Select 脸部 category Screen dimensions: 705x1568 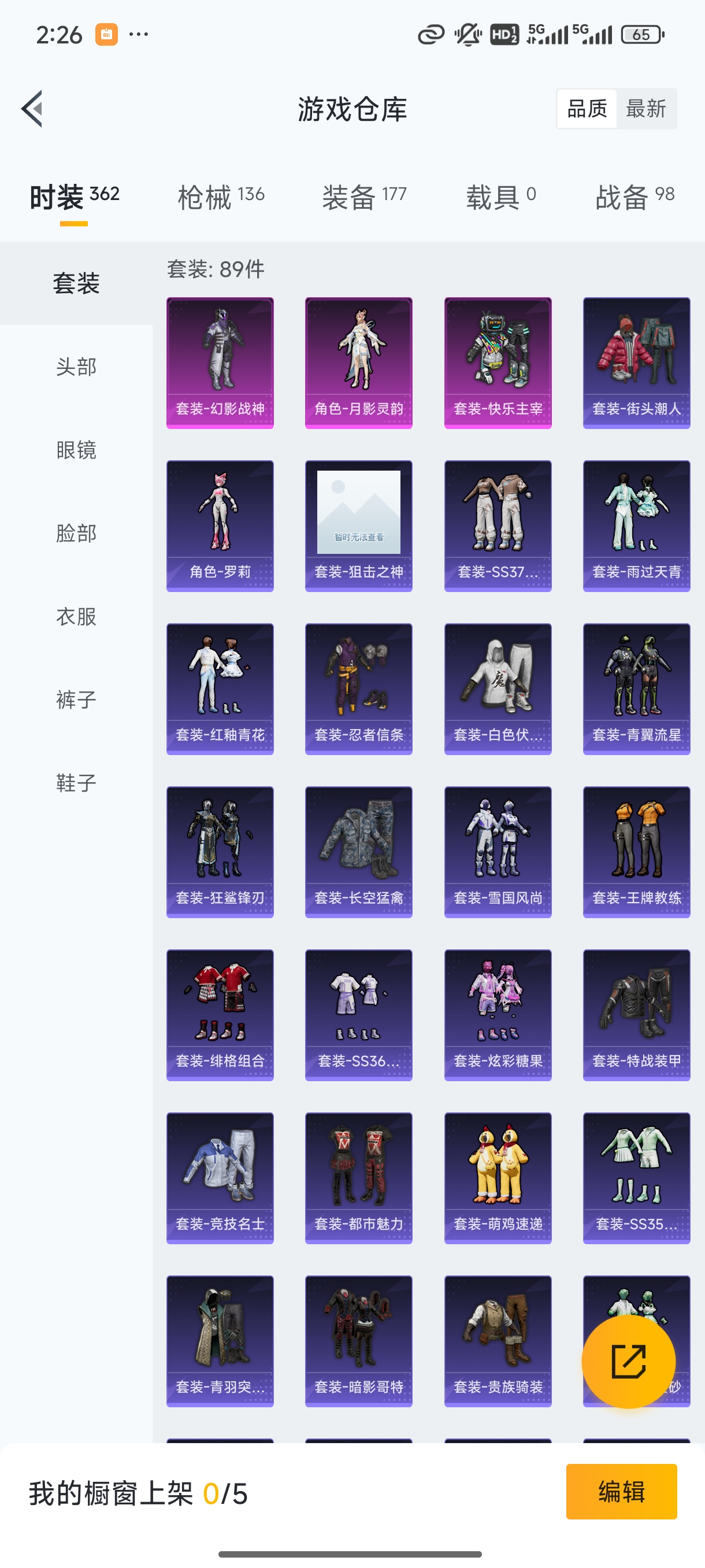76,533
